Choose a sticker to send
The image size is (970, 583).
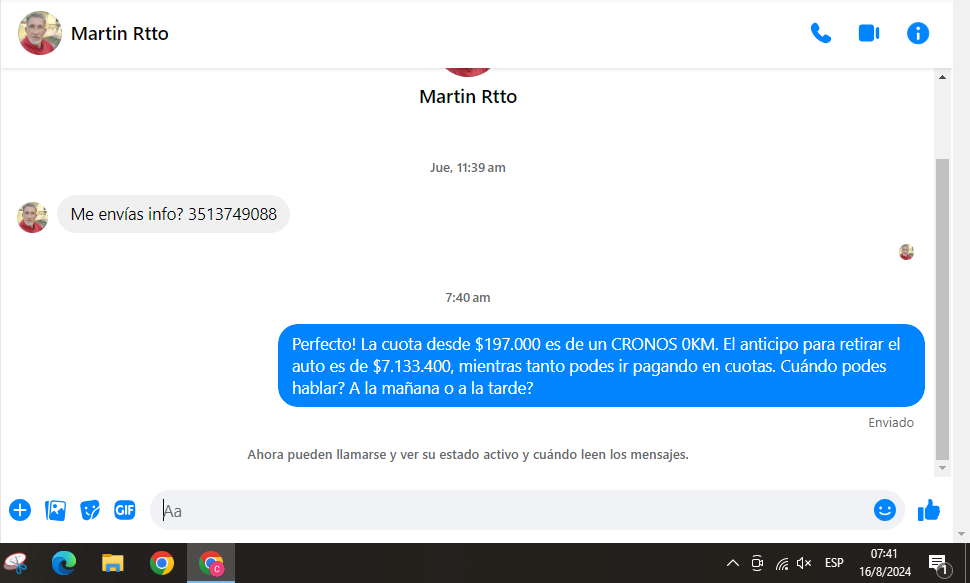[x=90, y=510]
